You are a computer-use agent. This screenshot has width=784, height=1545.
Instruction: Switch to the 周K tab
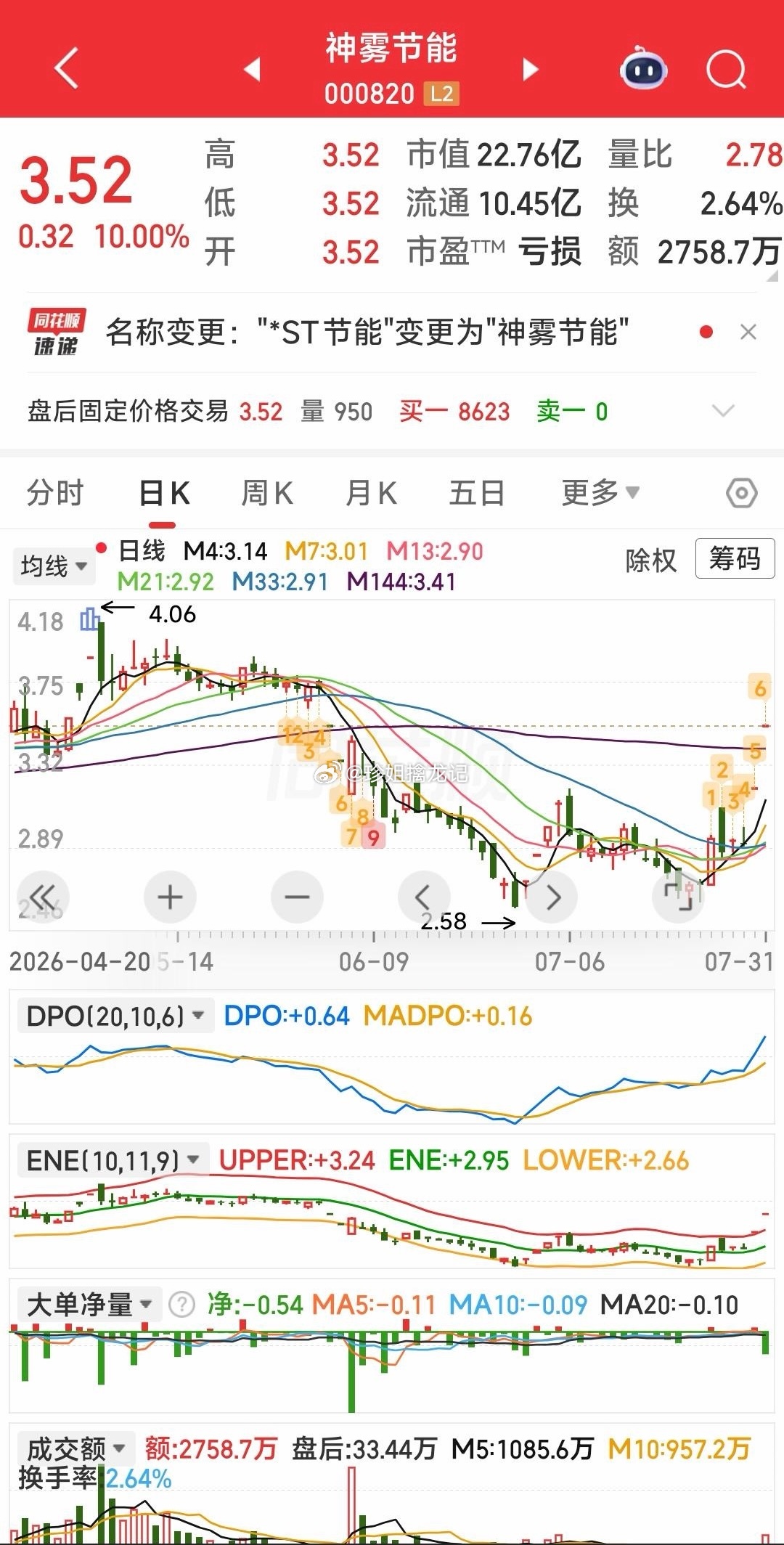coord(267,493)
